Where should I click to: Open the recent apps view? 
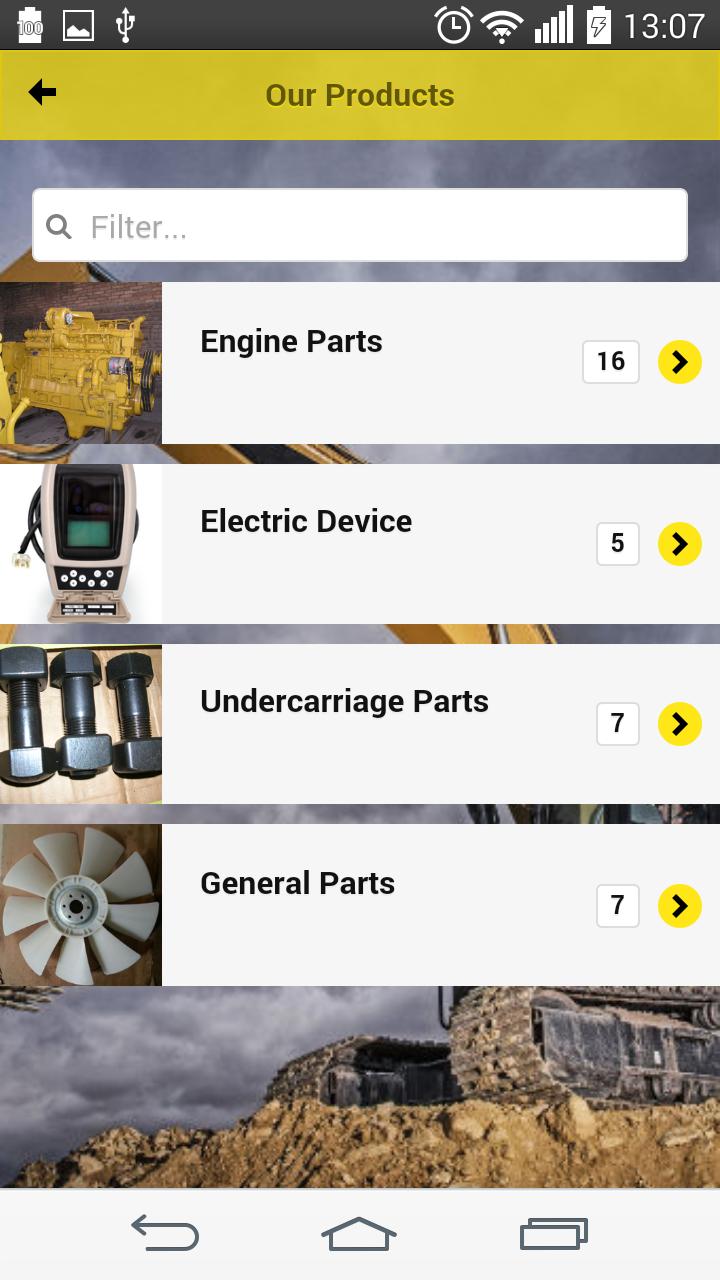[x=553, y=1234]
